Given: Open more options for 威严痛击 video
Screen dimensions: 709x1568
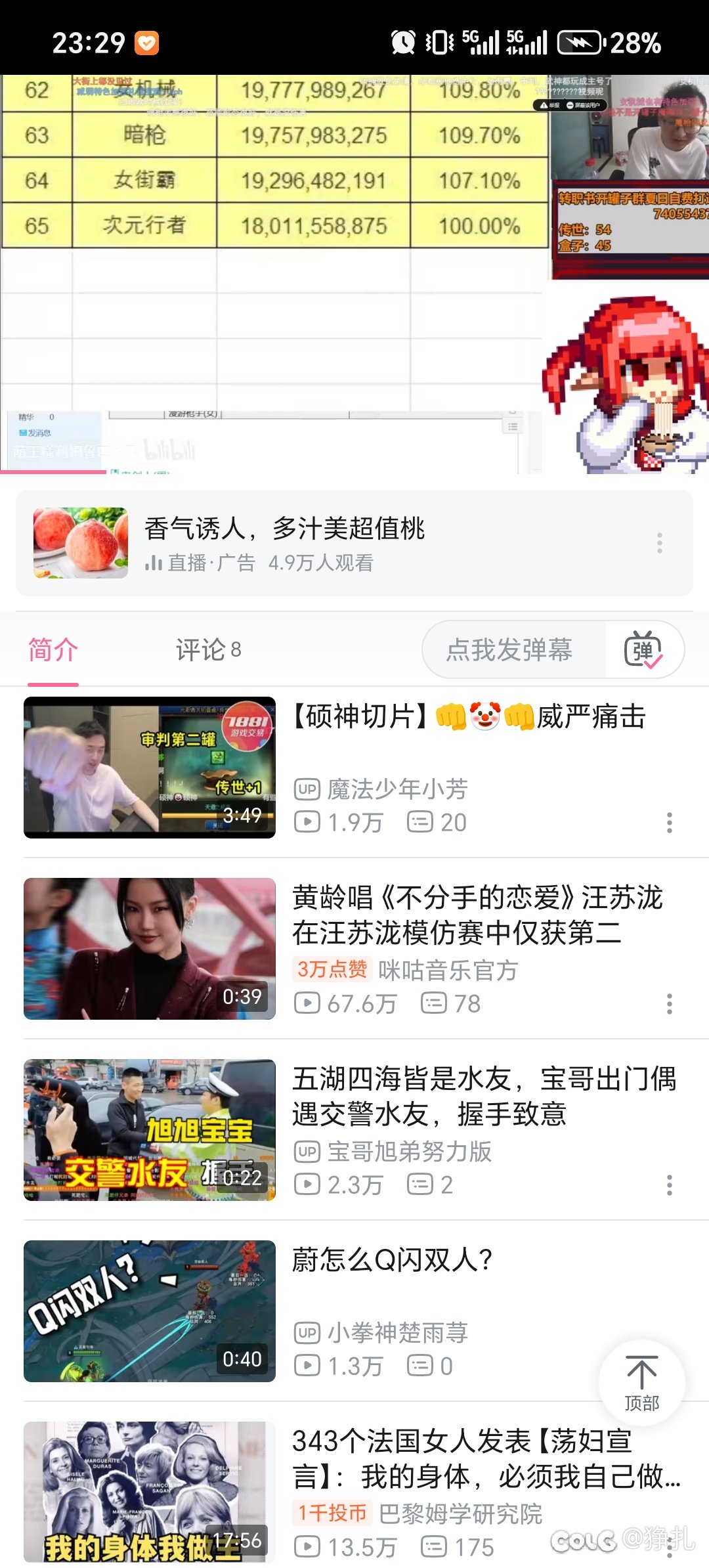Looking at the screenshot, I should pyautogui.click(x=669, y=822).
